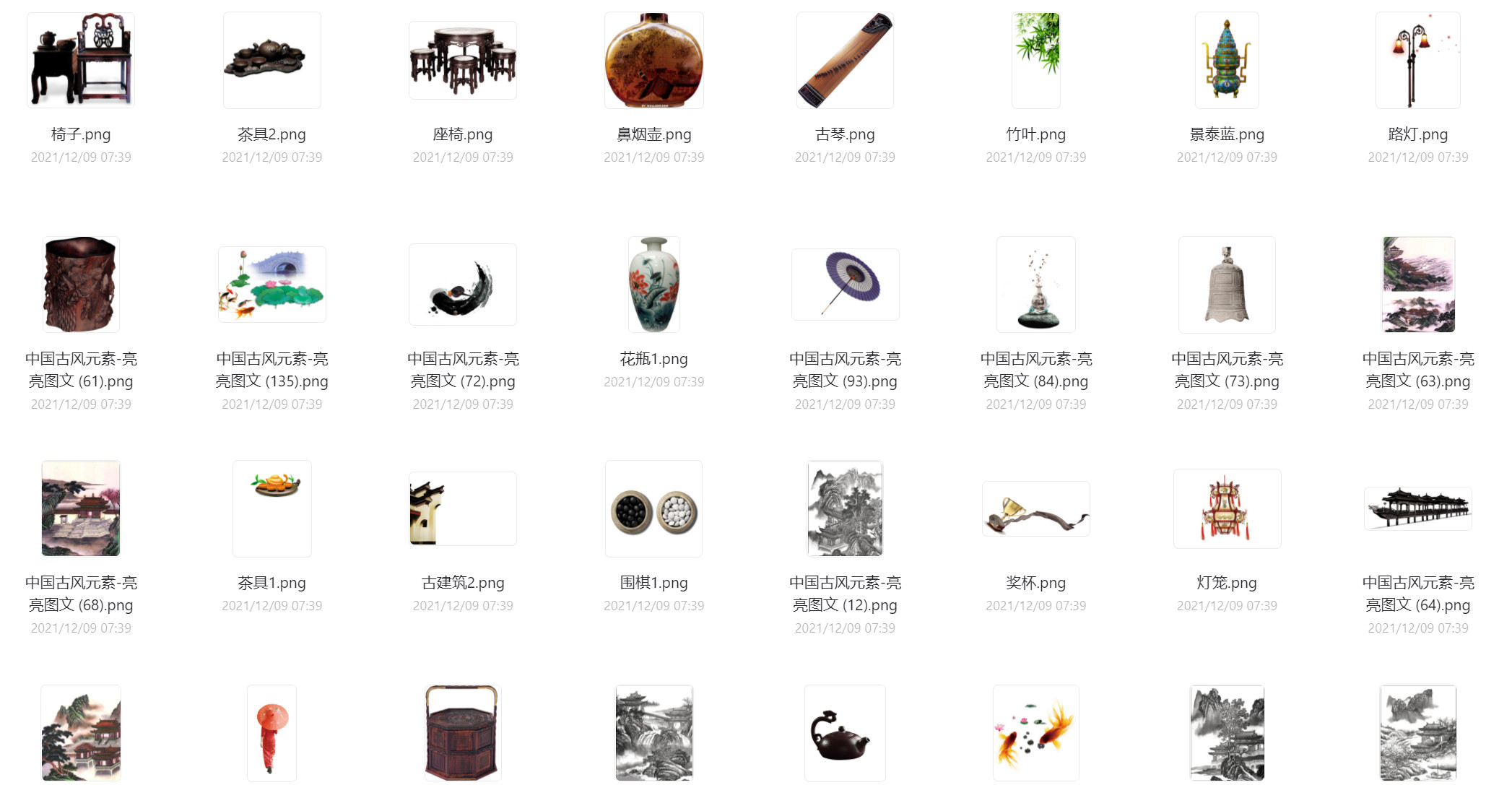
Task: Open 中国古风元素-亮亮图文 (61).png
Action: pos(81,285)
